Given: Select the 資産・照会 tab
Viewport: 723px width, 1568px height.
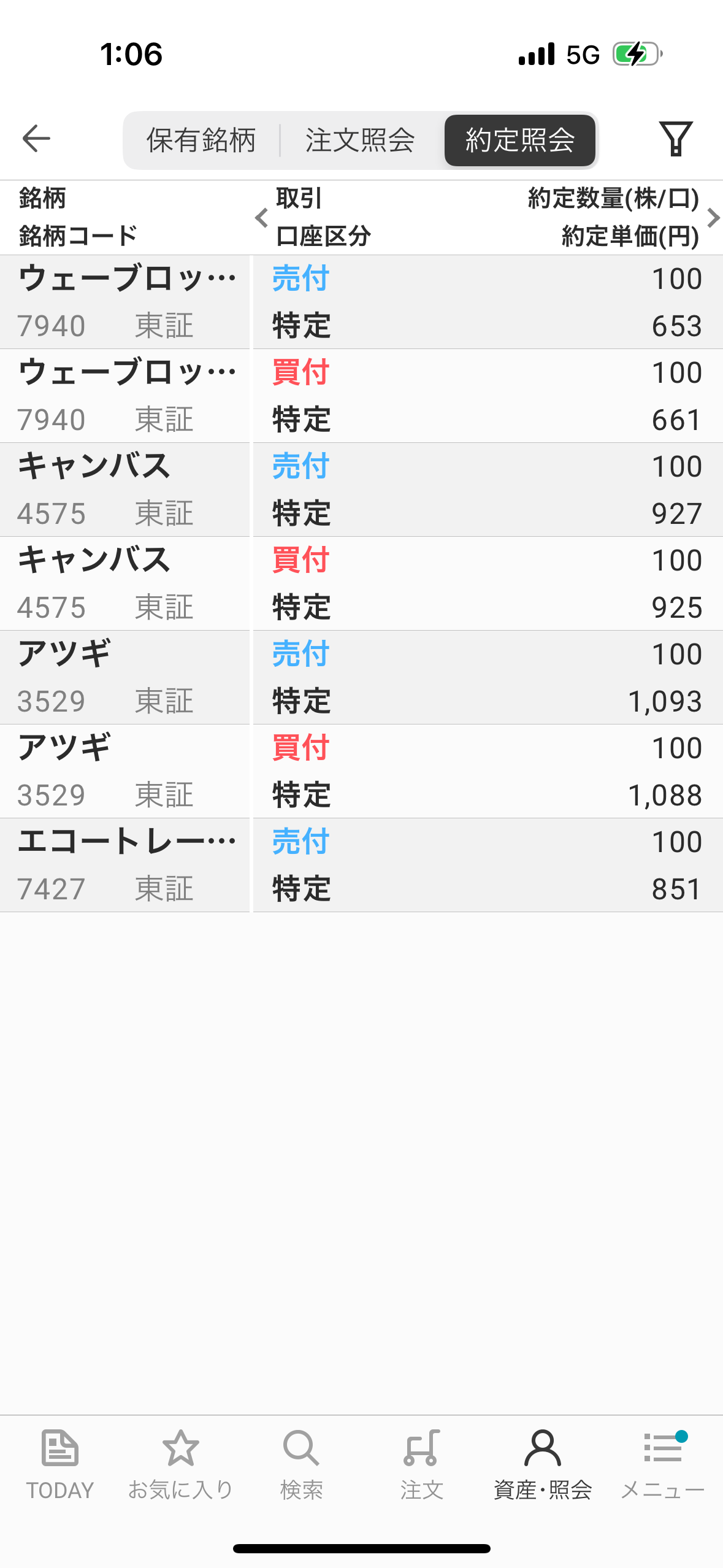Looking at the screenshot, I should pyautogui.click(x=543, y=1464).
